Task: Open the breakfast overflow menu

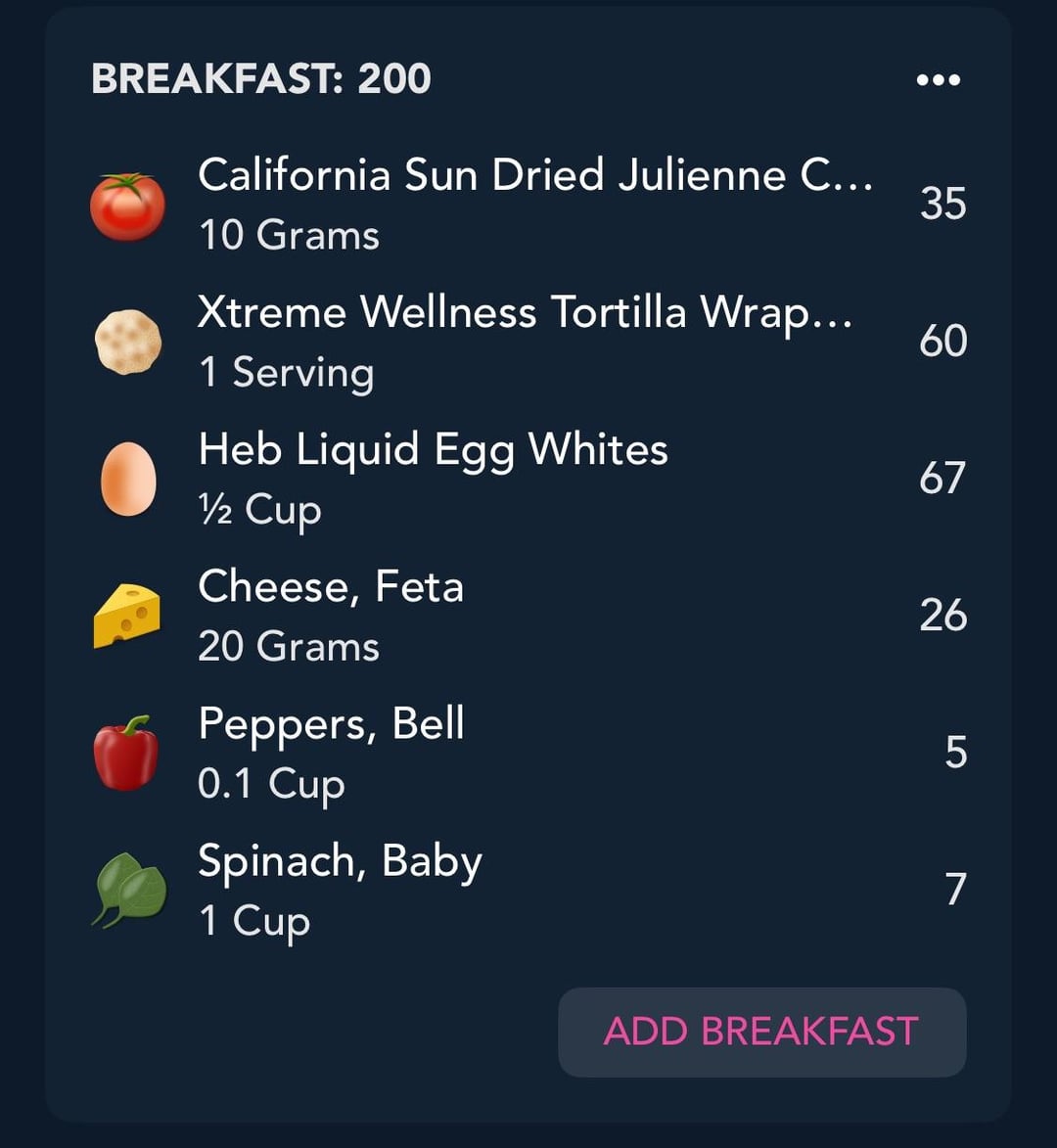Action: coord(938,80)
